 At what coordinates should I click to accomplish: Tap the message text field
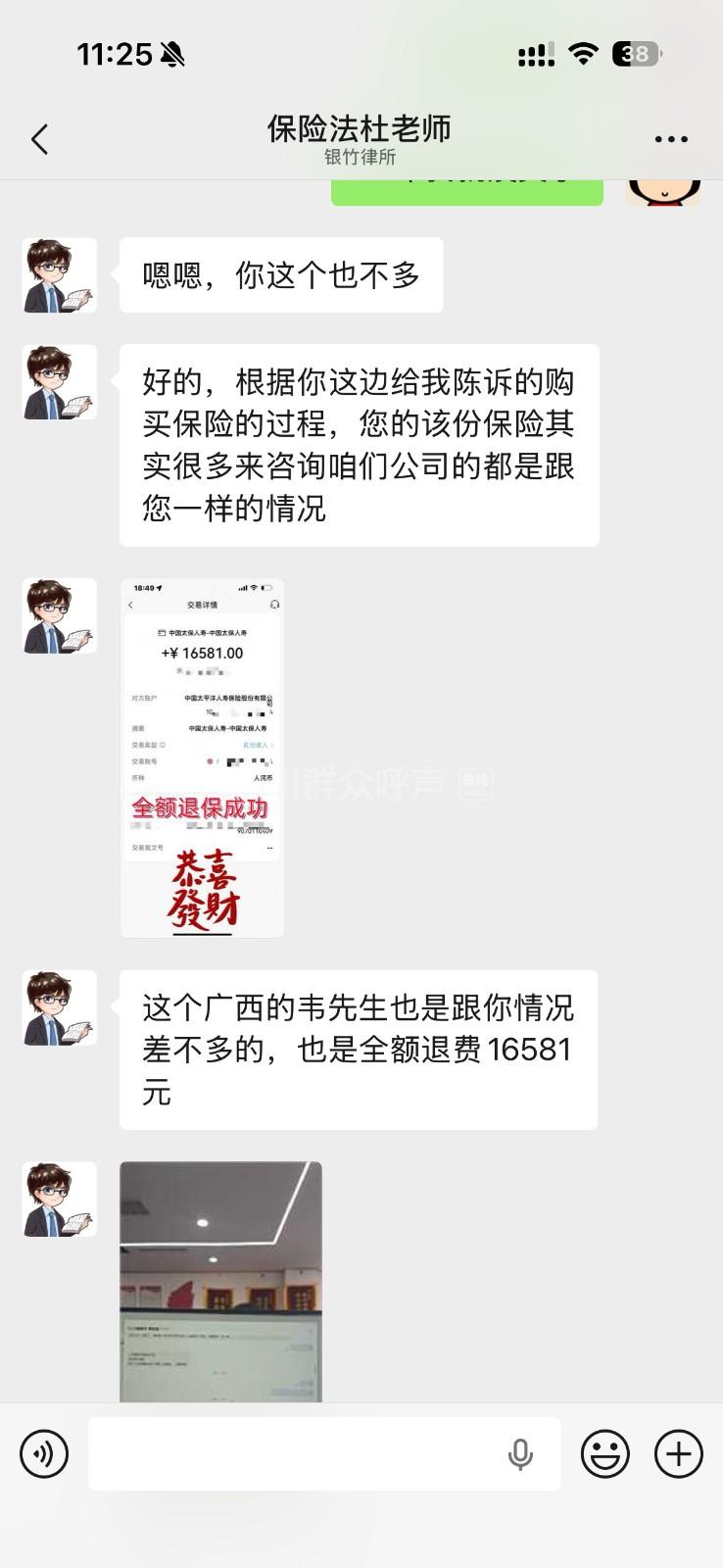pyautogui.click(x=294, y=1453)
